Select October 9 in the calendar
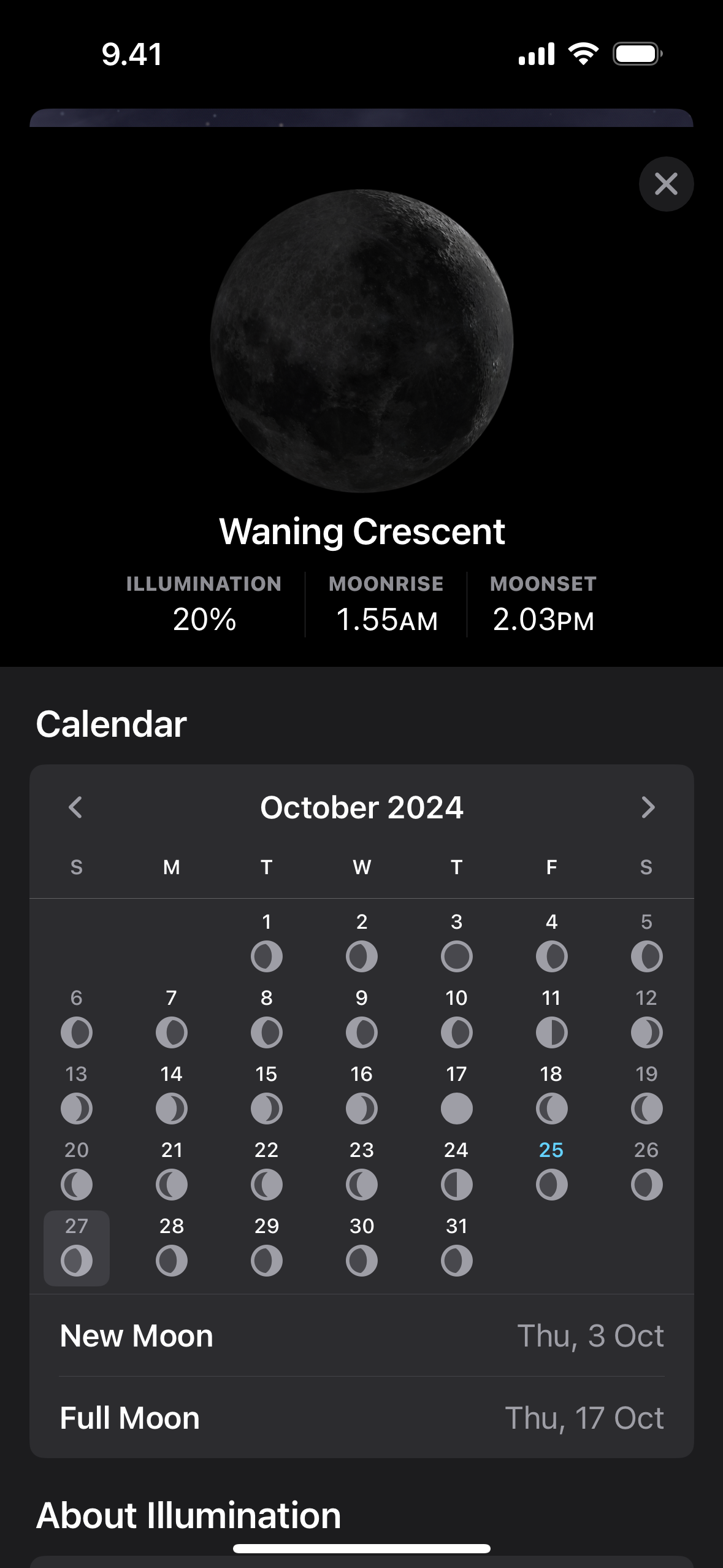 (362, 1018)
